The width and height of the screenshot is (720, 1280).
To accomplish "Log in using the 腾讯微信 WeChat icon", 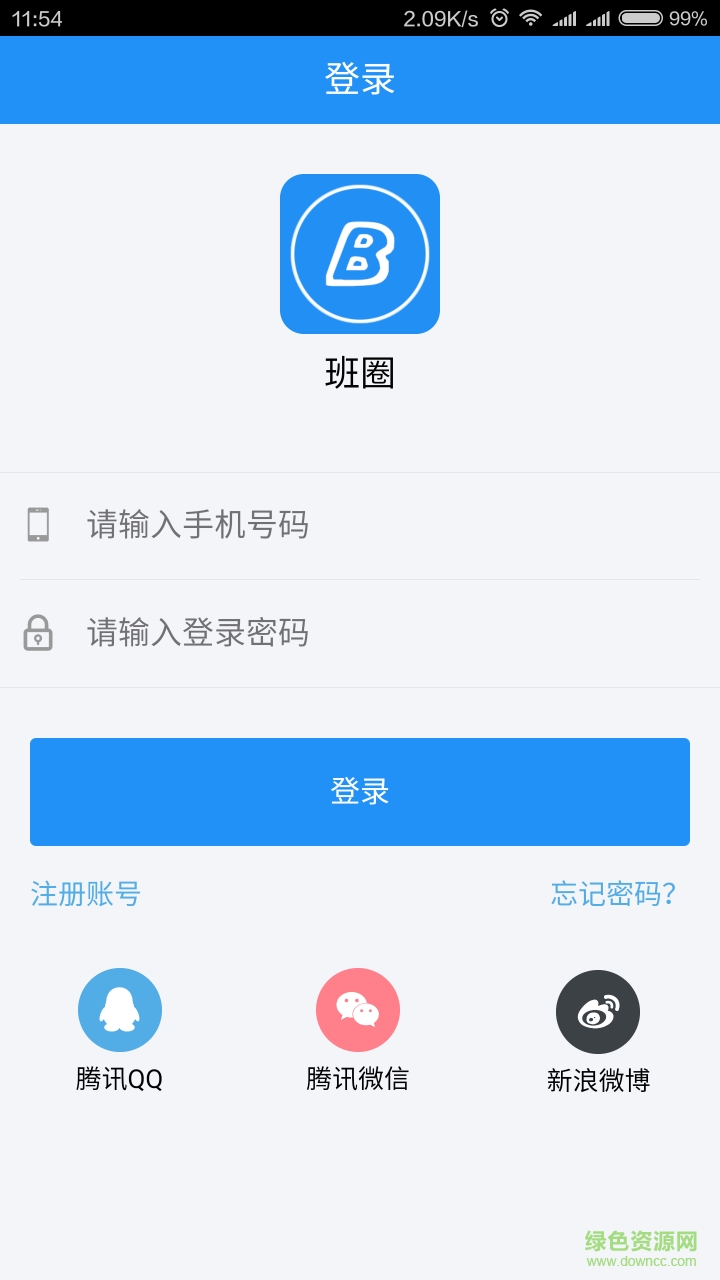I will point(359,1009).
